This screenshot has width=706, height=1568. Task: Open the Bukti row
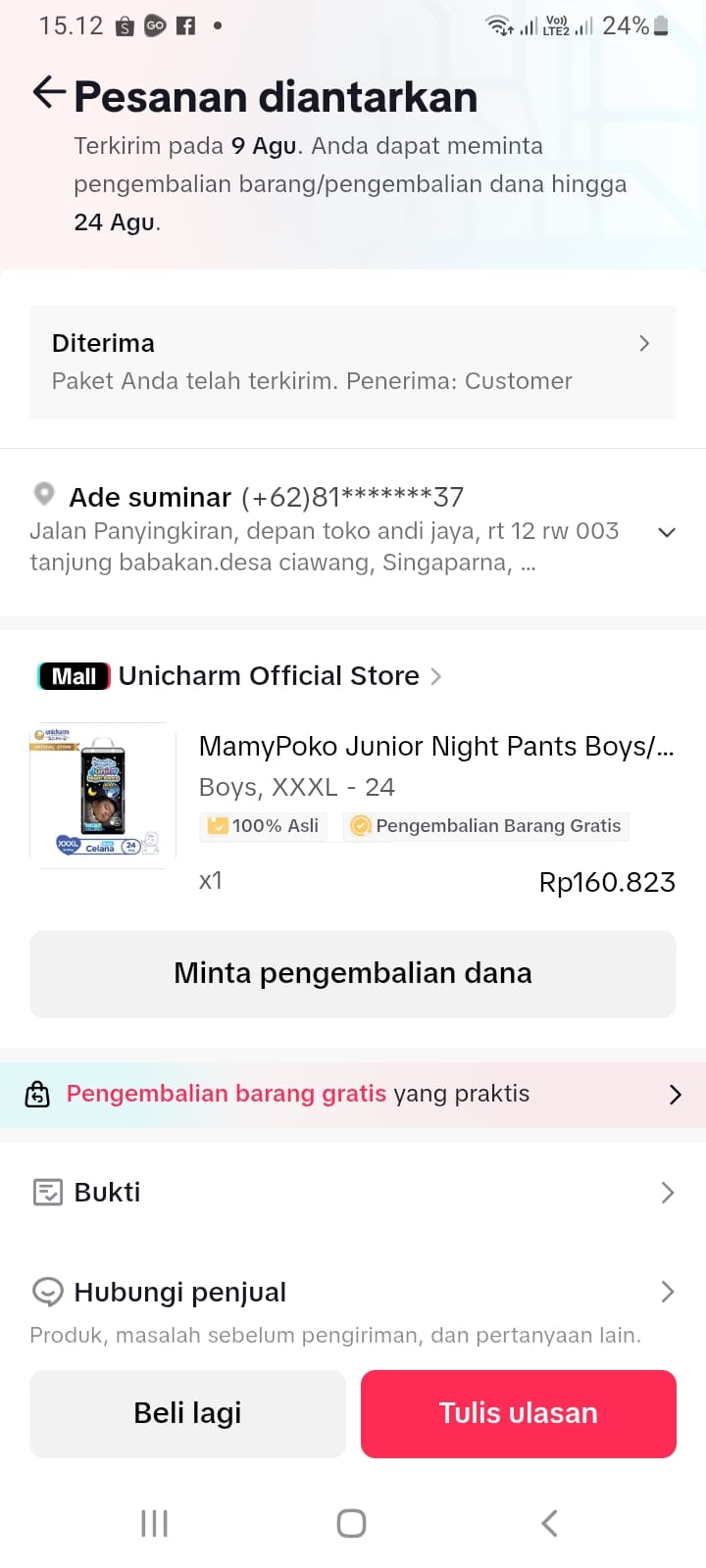pyautogui.click(x=353, y=1193)
